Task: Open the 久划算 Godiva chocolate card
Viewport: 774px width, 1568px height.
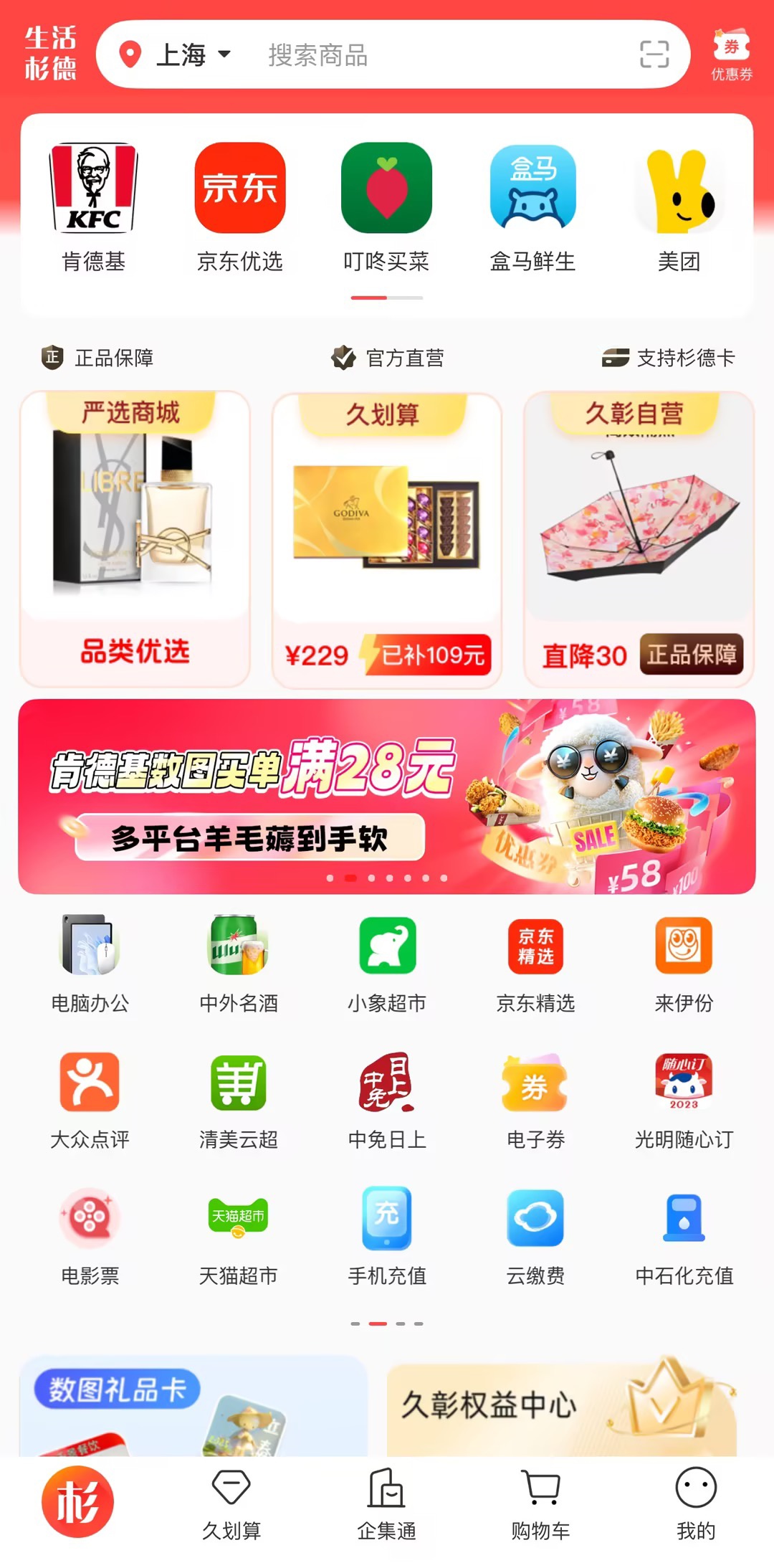Action: pos(386,539)
